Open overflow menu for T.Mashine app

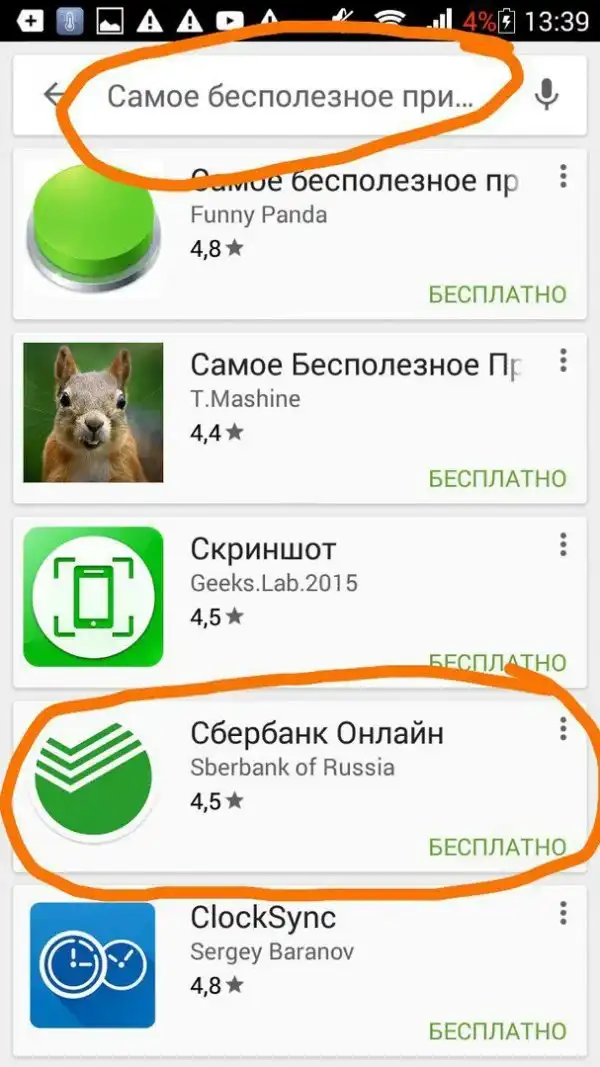point(564,360)
